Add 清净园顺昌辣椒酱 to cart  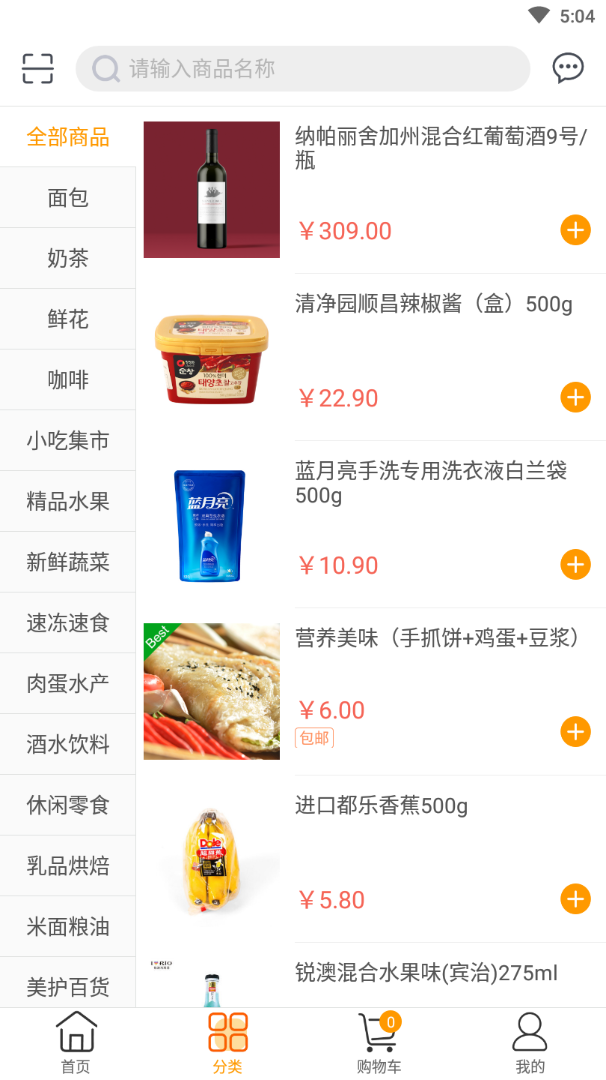tap(575, 397)
